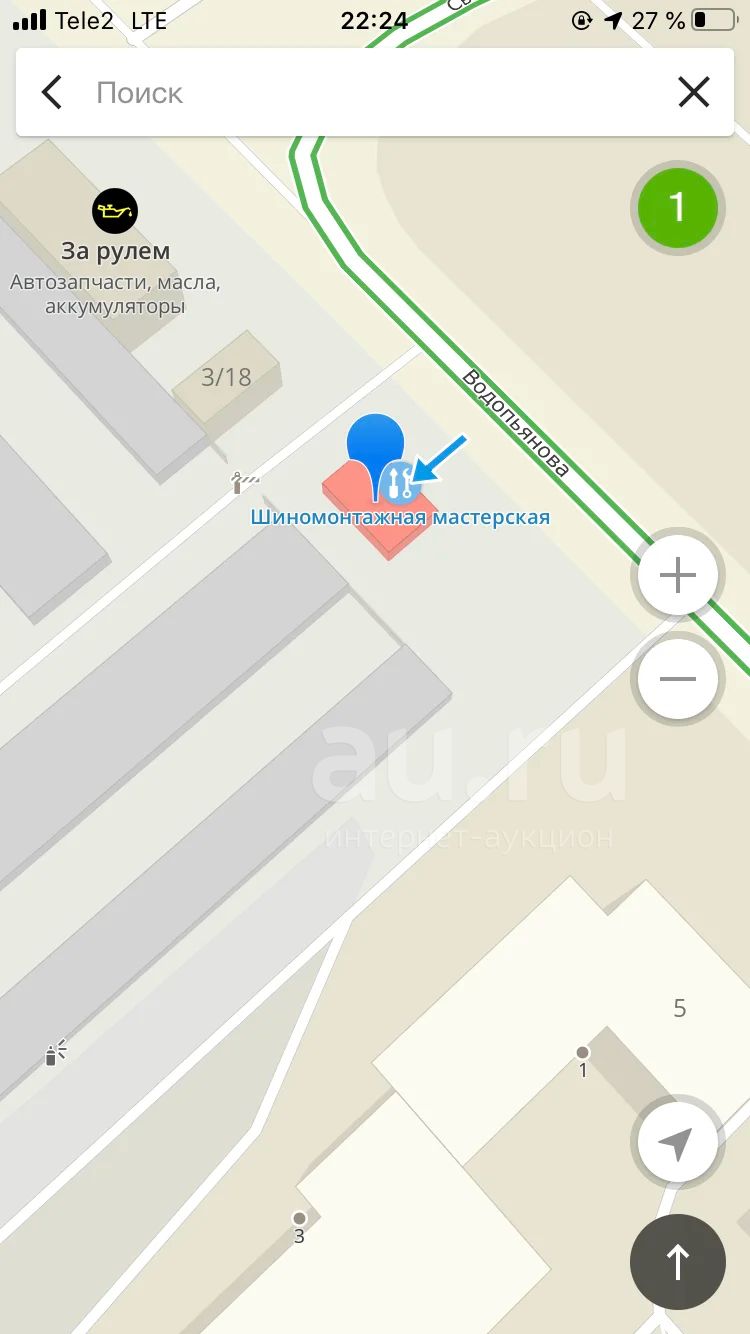Image resolution: width=750 pixels, height=1334 pixels.
Task: Open the За рулем auto parts place marker
Action: [x=115, y=211]
